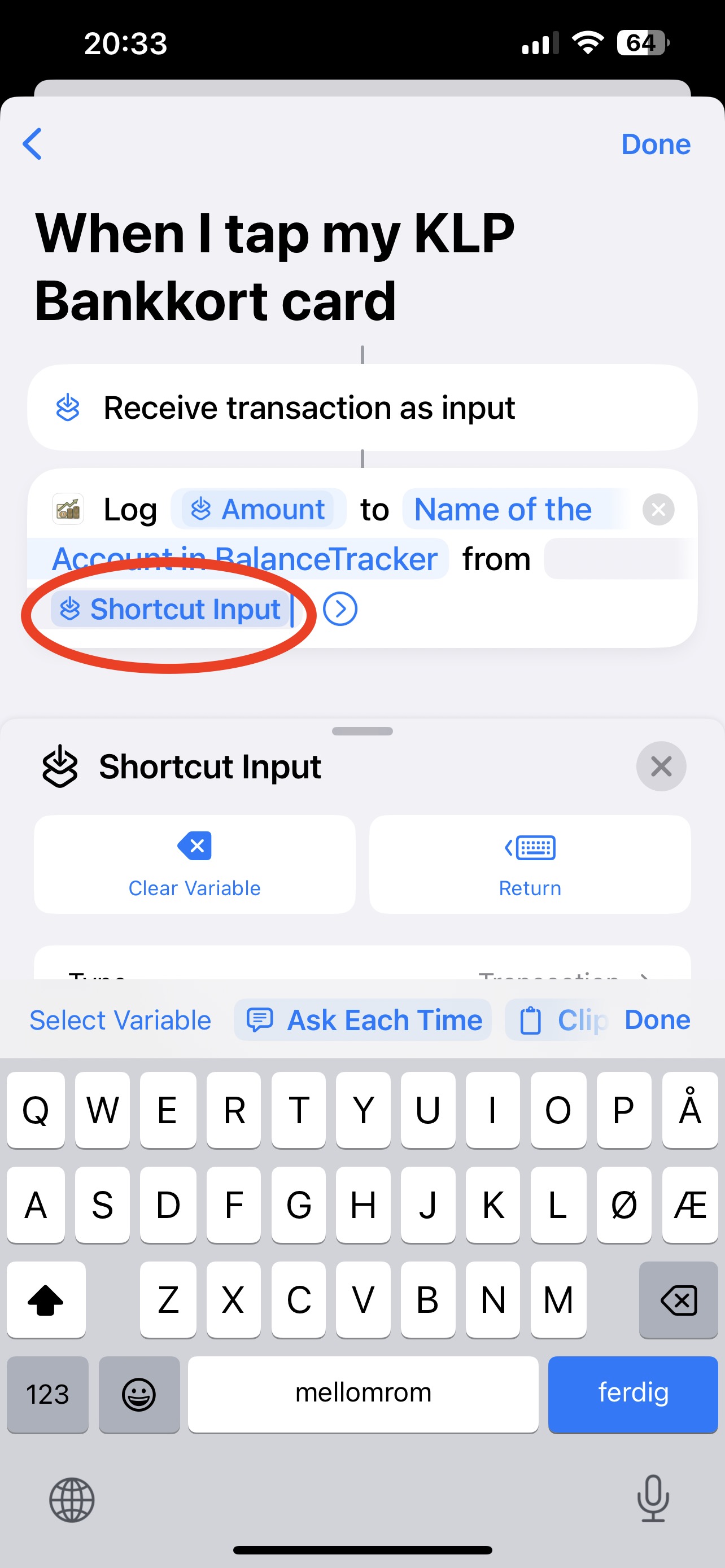Remove the Log action with its X
Screen dimensions: 725x1568
658,510
